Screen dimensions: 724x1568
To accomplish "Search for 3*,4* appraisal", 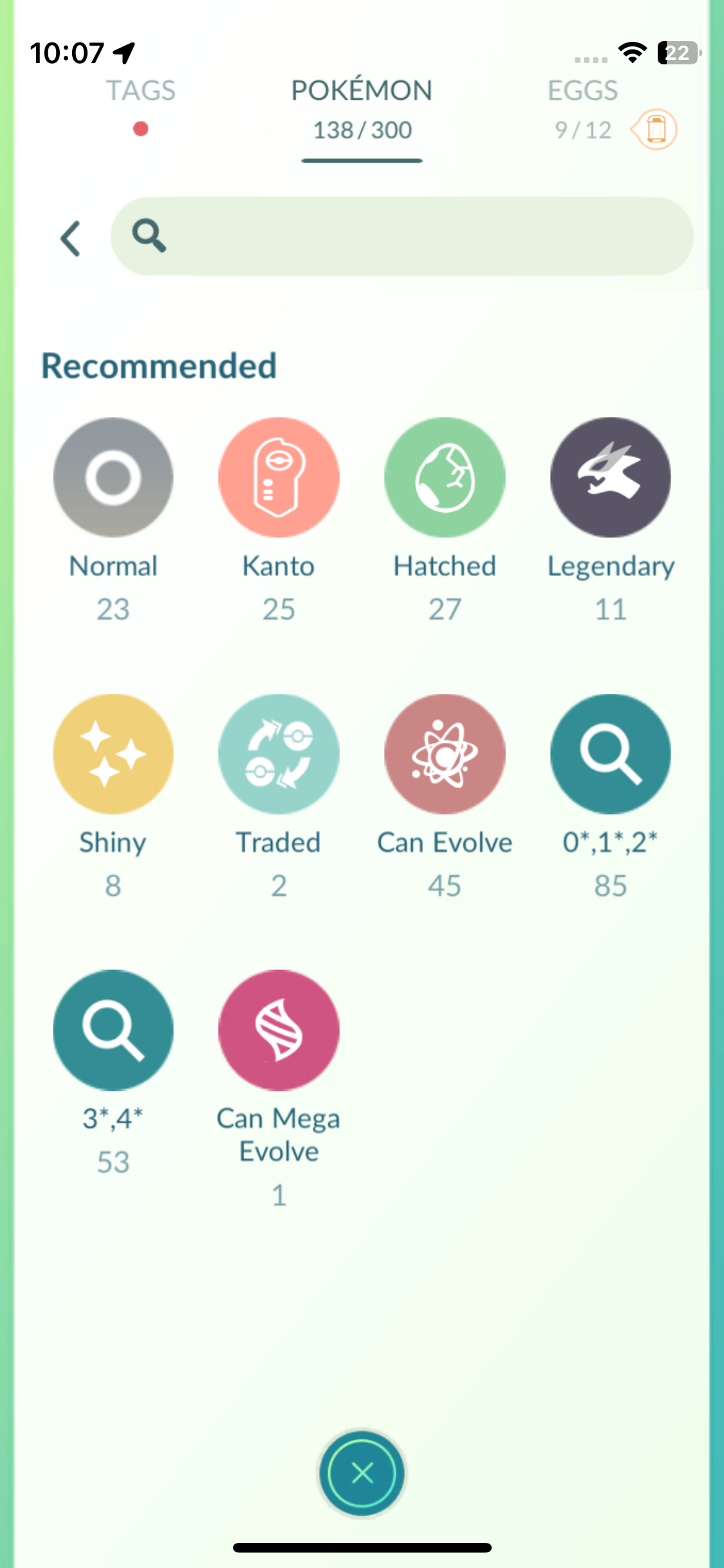I will point(113,1030).
